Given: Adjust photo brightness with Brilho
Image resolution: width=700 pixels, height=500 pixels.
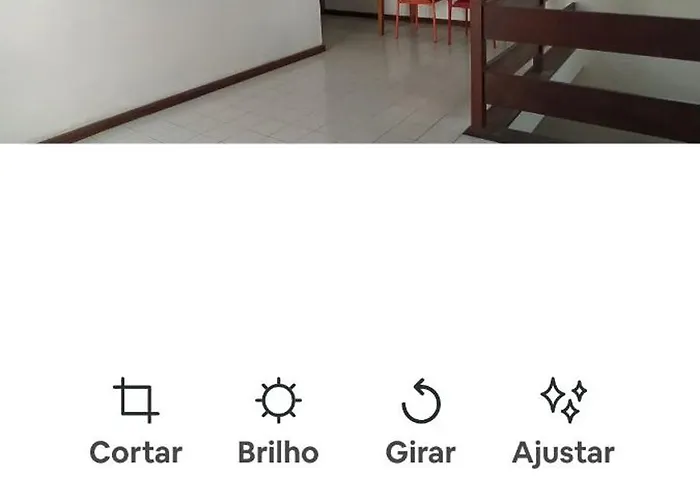Looking at the screenshot, I should tap(277, 421).
